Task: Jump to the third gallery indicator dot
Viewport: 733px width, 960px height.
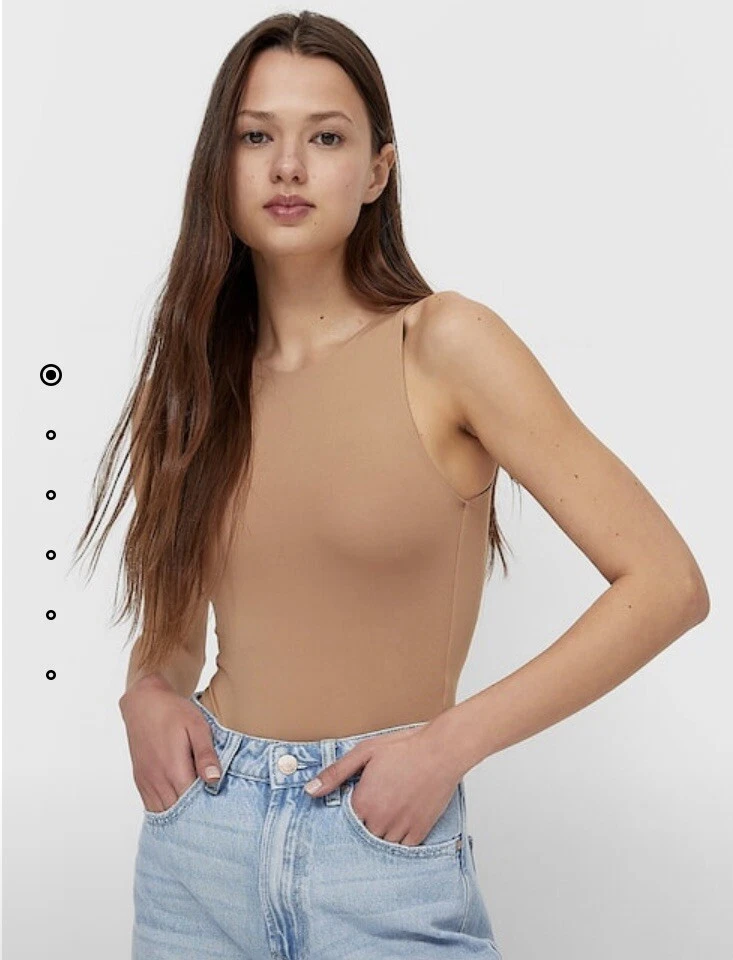Action: (51, 495)
